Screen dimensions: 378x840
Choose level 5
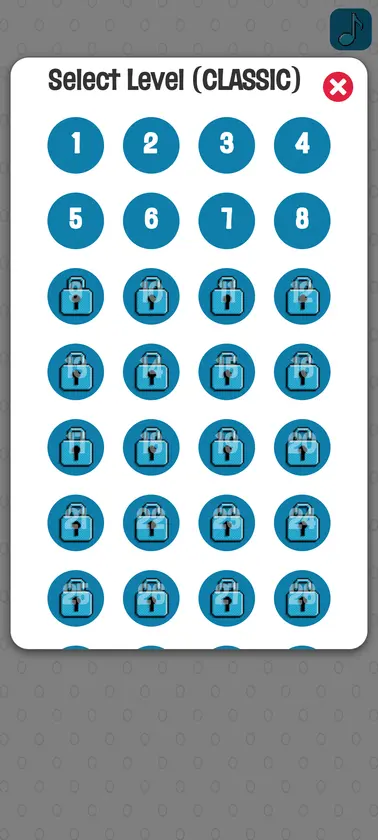[75, 220]
